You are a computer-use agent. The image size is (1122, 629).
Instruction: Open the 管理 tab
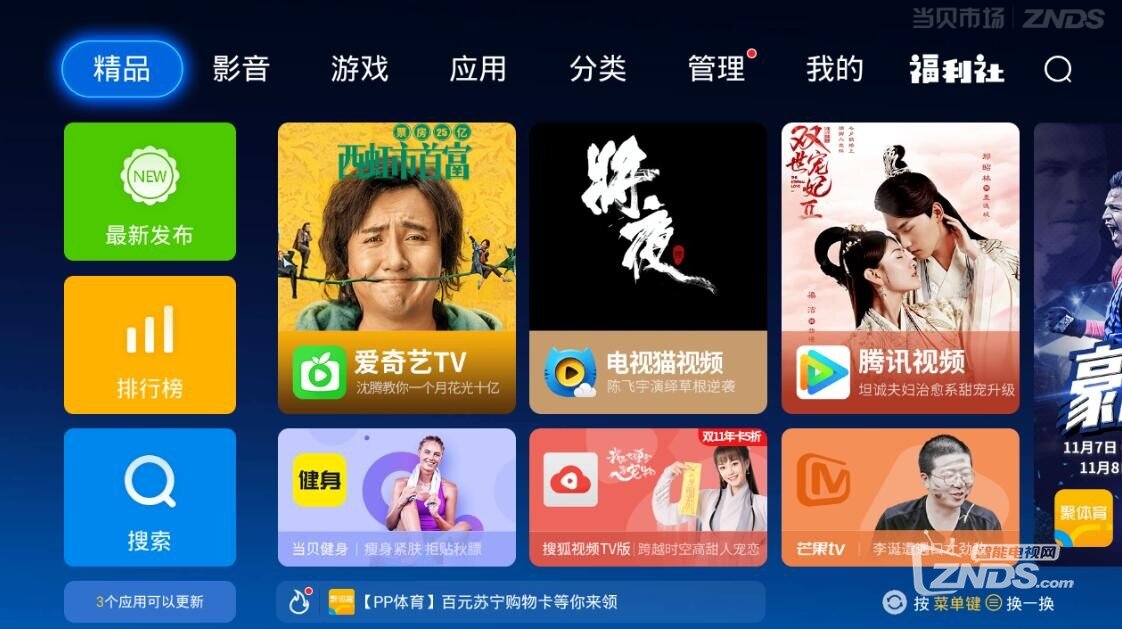(x=717, y=69)
